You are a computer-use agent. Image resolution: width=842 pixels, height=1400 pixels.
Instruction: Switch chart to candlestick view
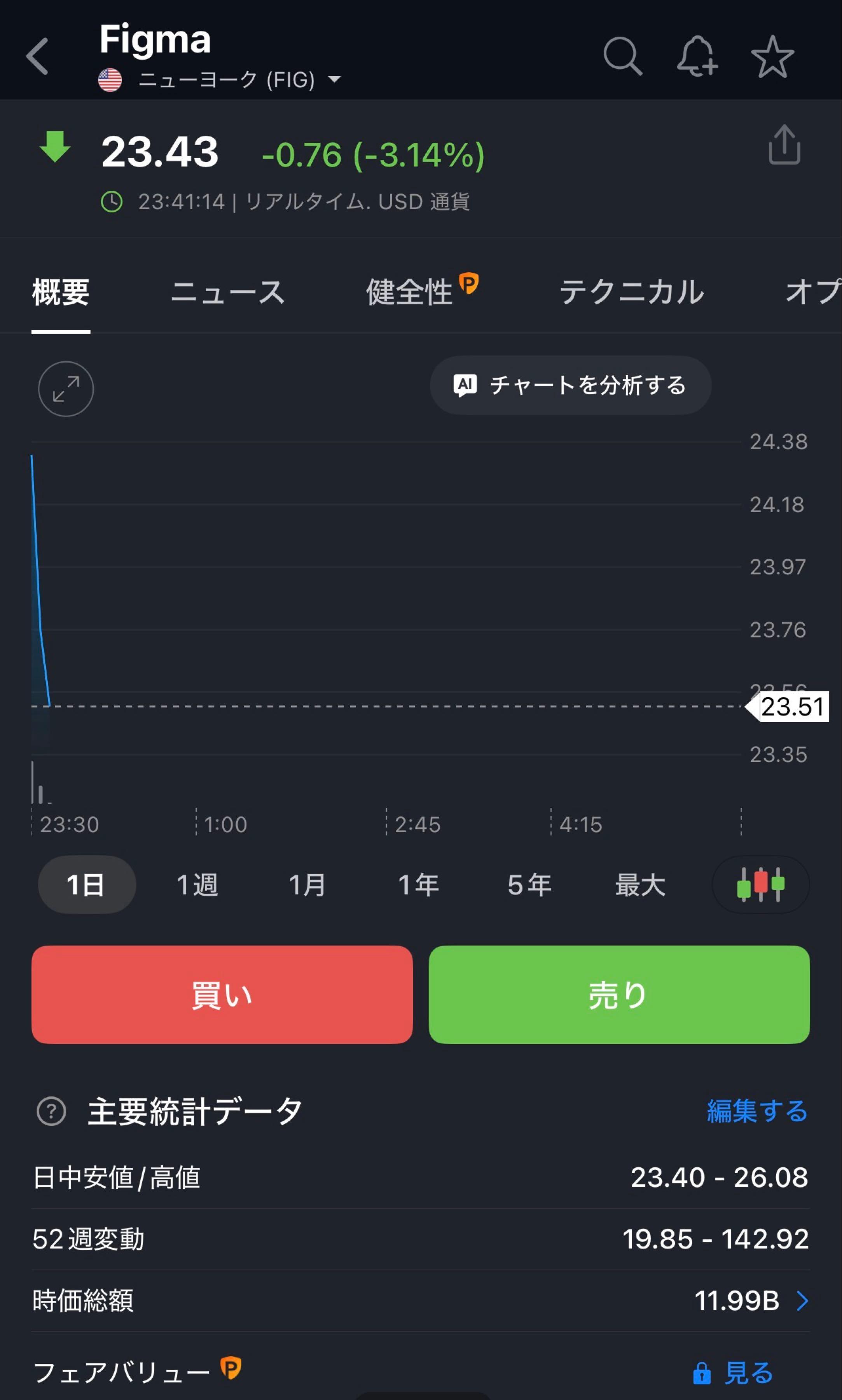click(x=760, y=884)
